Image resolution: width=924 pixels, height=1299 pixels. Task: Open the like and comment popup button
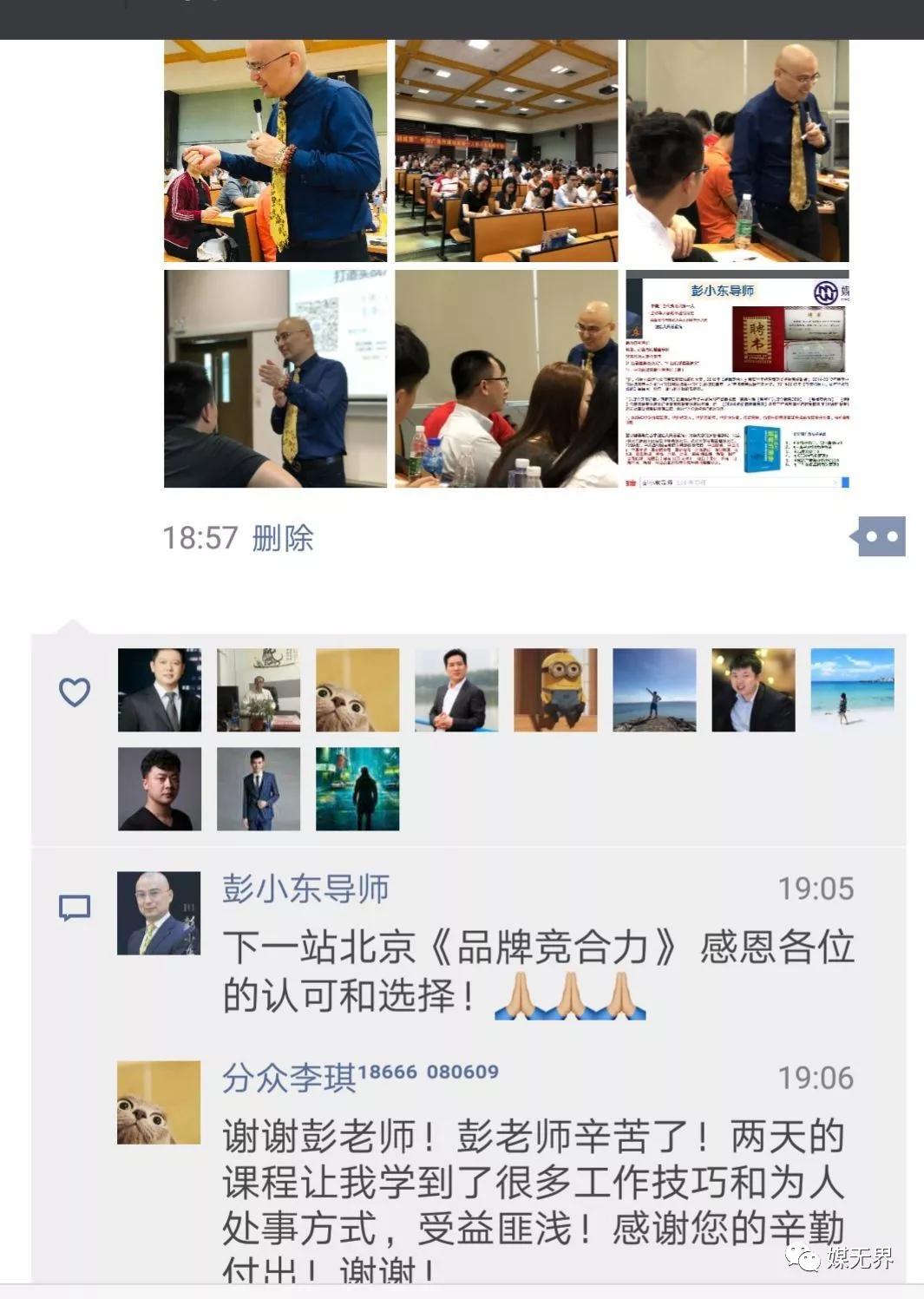point(880,537)
